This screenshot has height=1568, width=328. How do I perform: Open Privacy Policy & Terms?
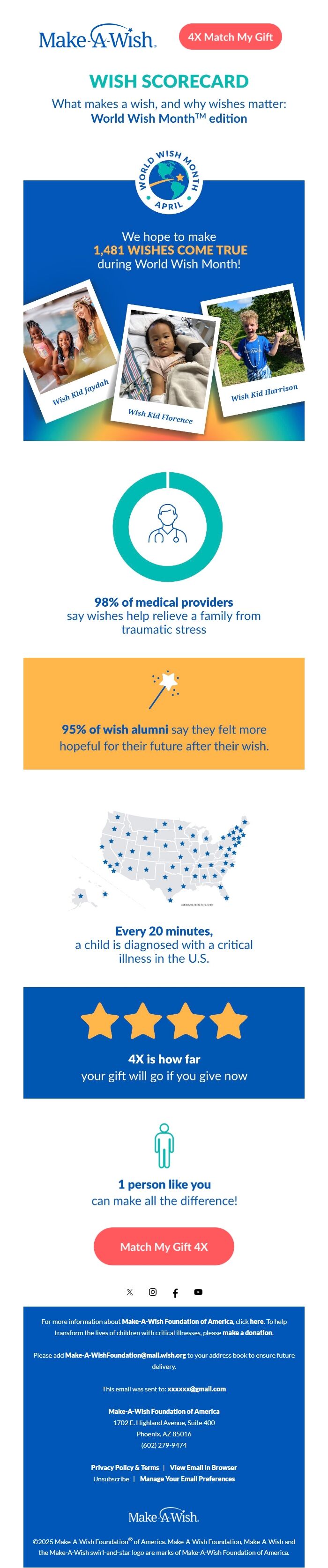coord(125,1468)
